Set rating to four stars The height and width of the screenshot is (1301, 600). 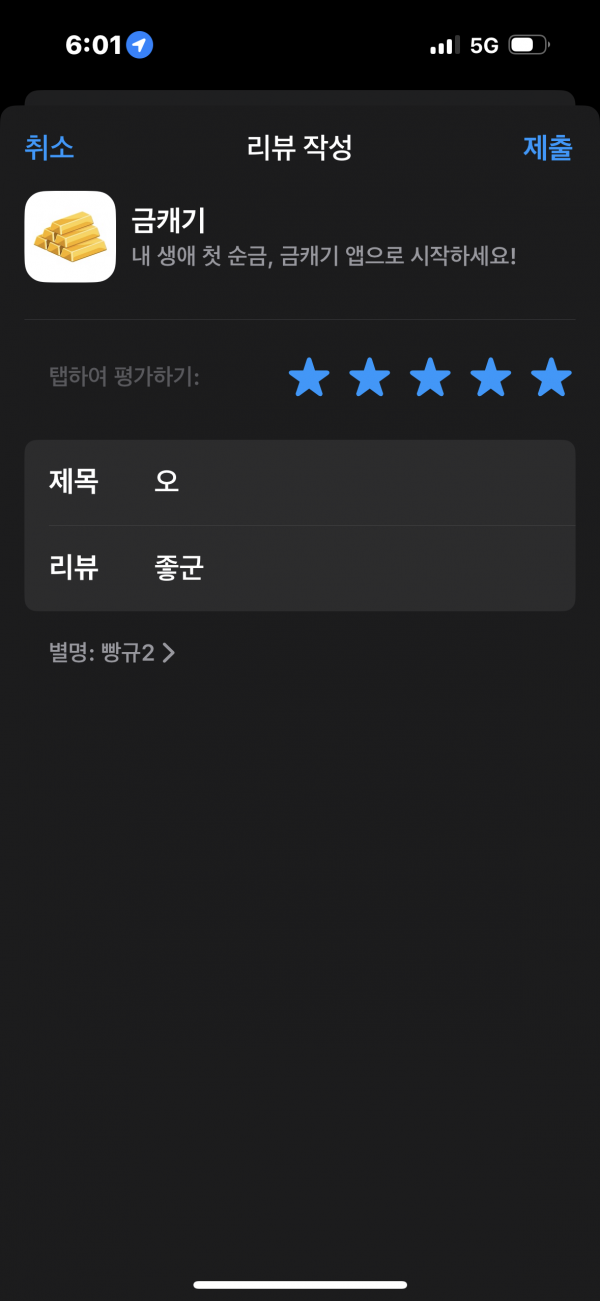(x=491, y=378)
